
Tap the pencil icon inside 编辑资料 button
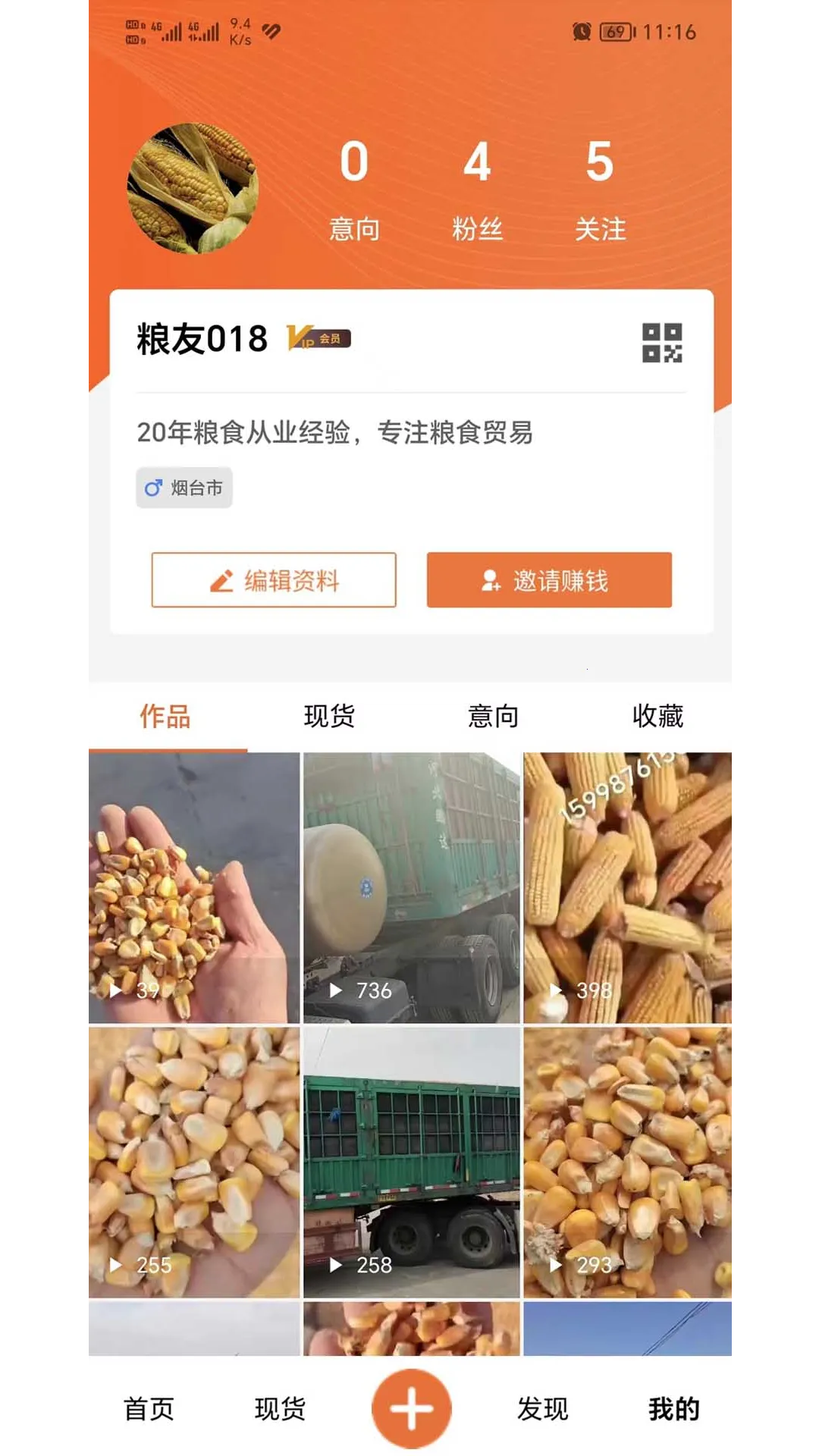(221, 580)
